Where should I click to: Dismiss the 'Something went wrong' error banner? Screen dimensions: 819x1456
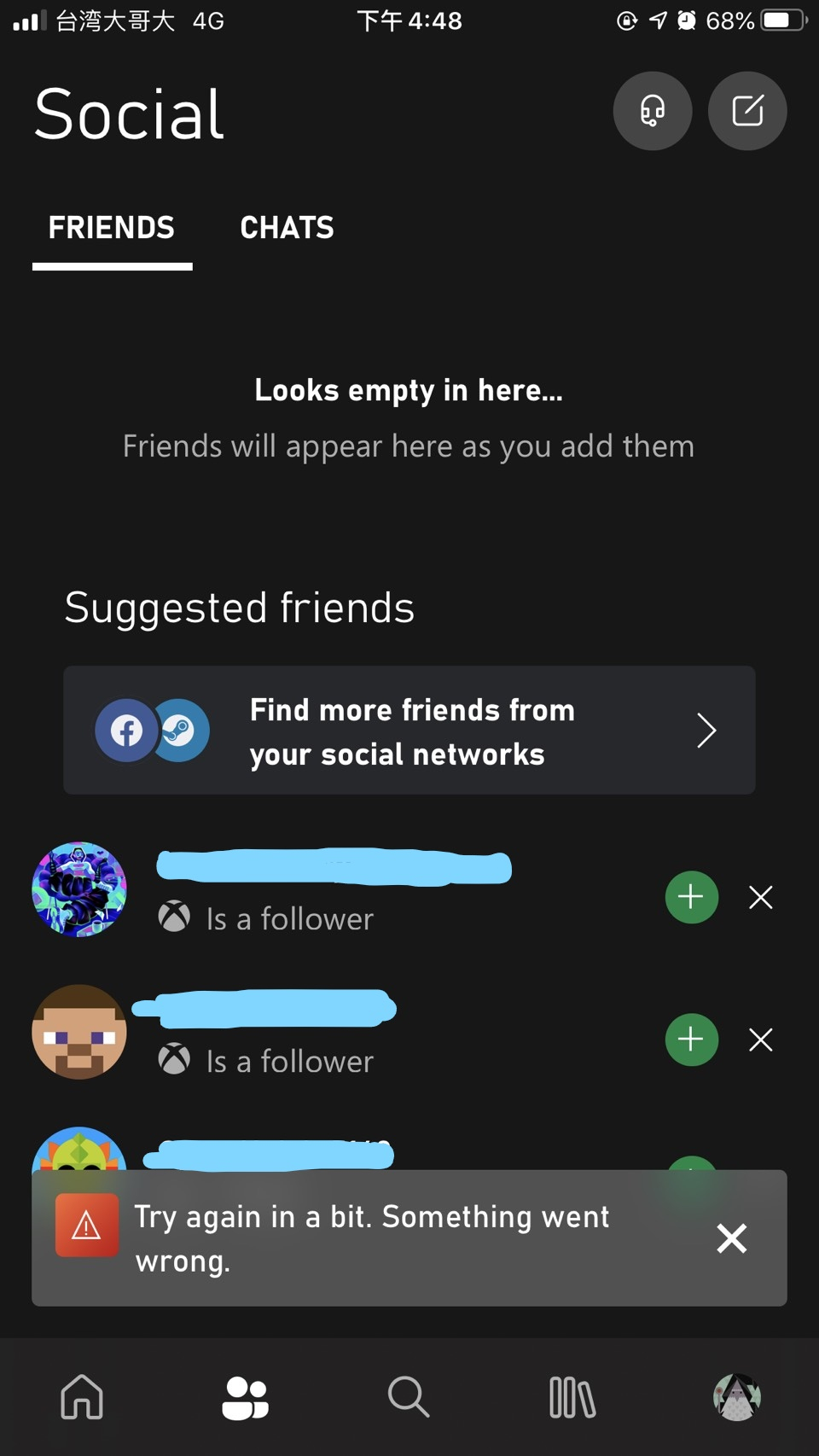click(x=732, y=1238)
